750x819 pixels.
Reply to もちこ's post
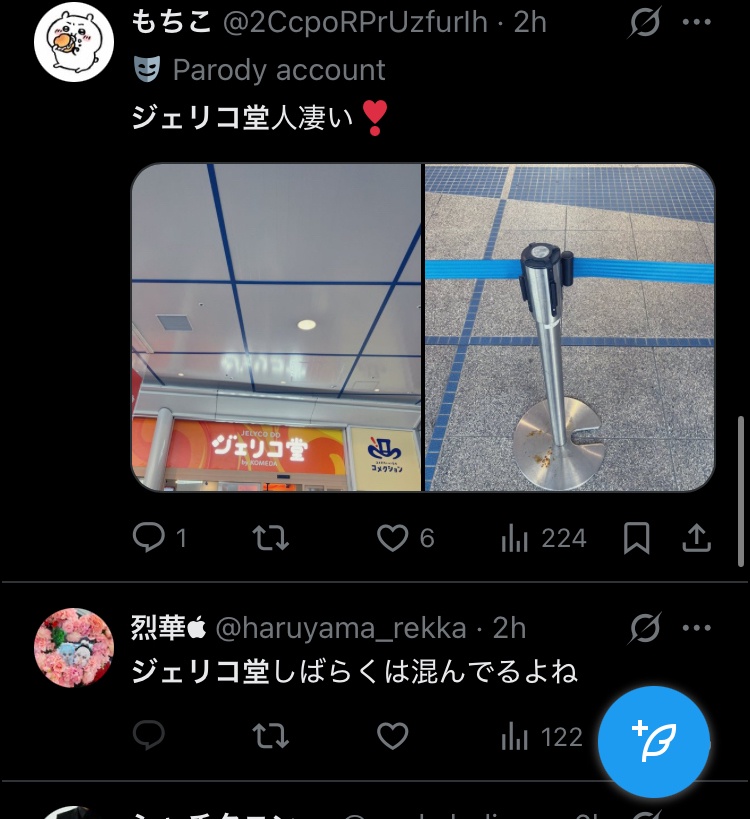[x=150, y=539]
